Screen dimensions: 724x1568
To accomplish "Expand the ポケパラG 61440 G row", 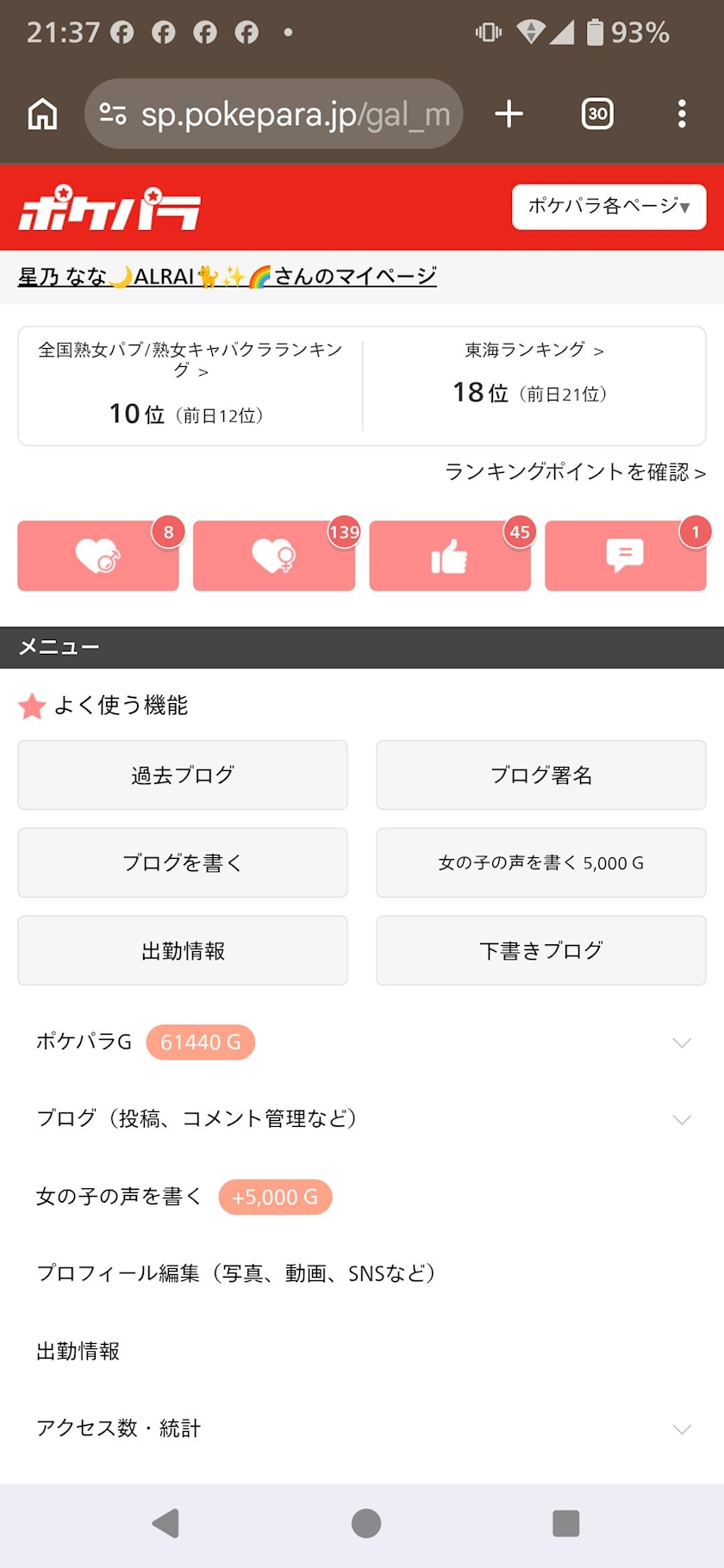I will click(x=362, y=1042).
